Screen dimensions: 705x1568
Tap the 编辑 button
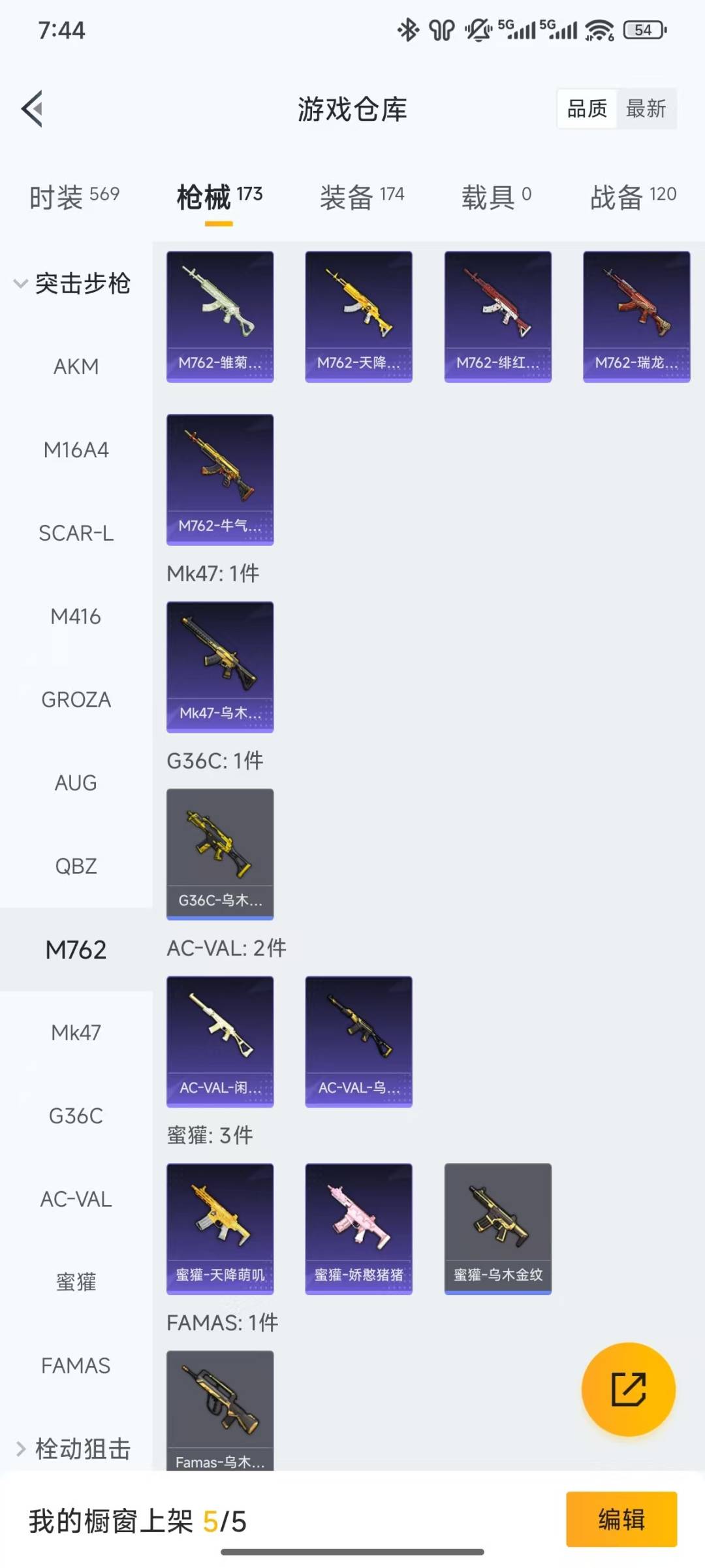pos(621,1519)
